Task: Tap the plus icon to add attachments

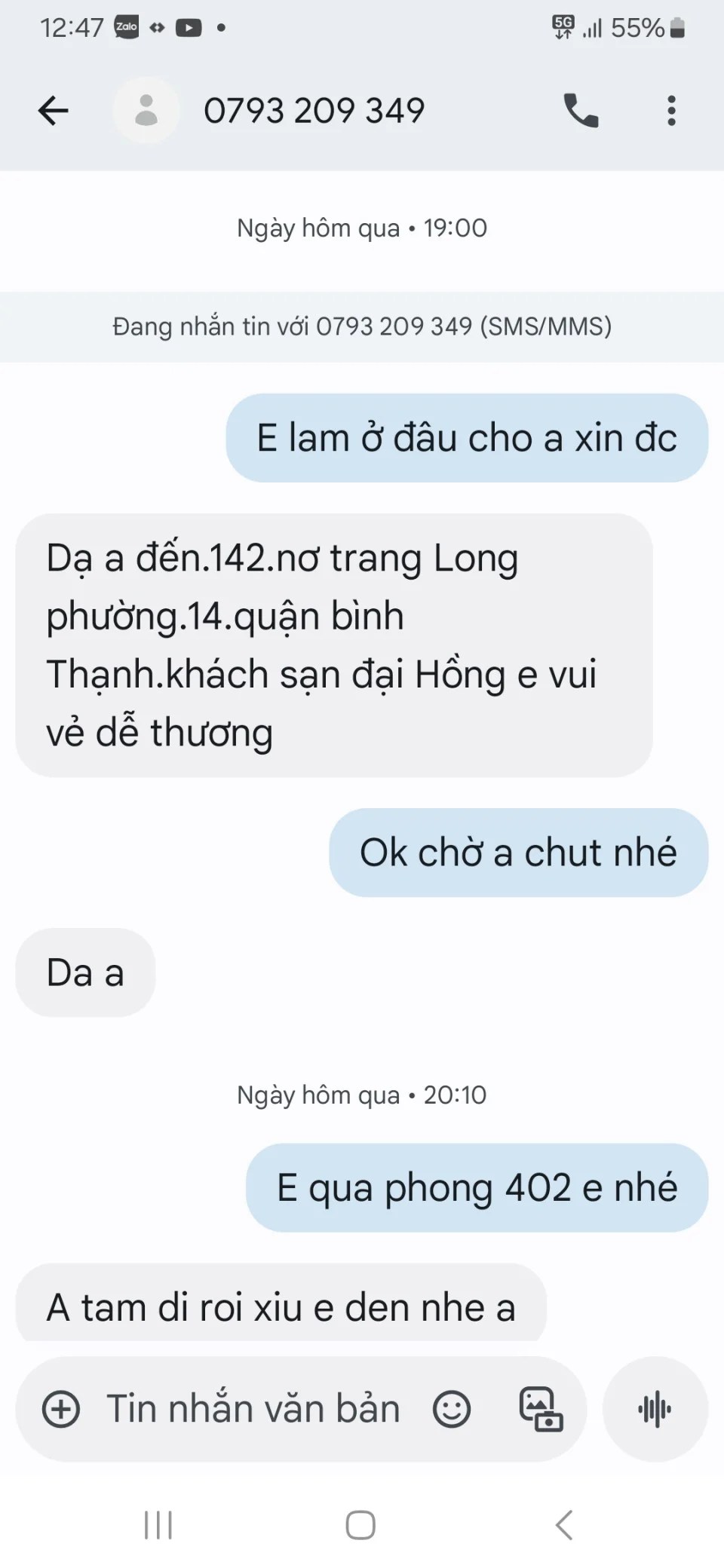Action: pos(61,1410)
